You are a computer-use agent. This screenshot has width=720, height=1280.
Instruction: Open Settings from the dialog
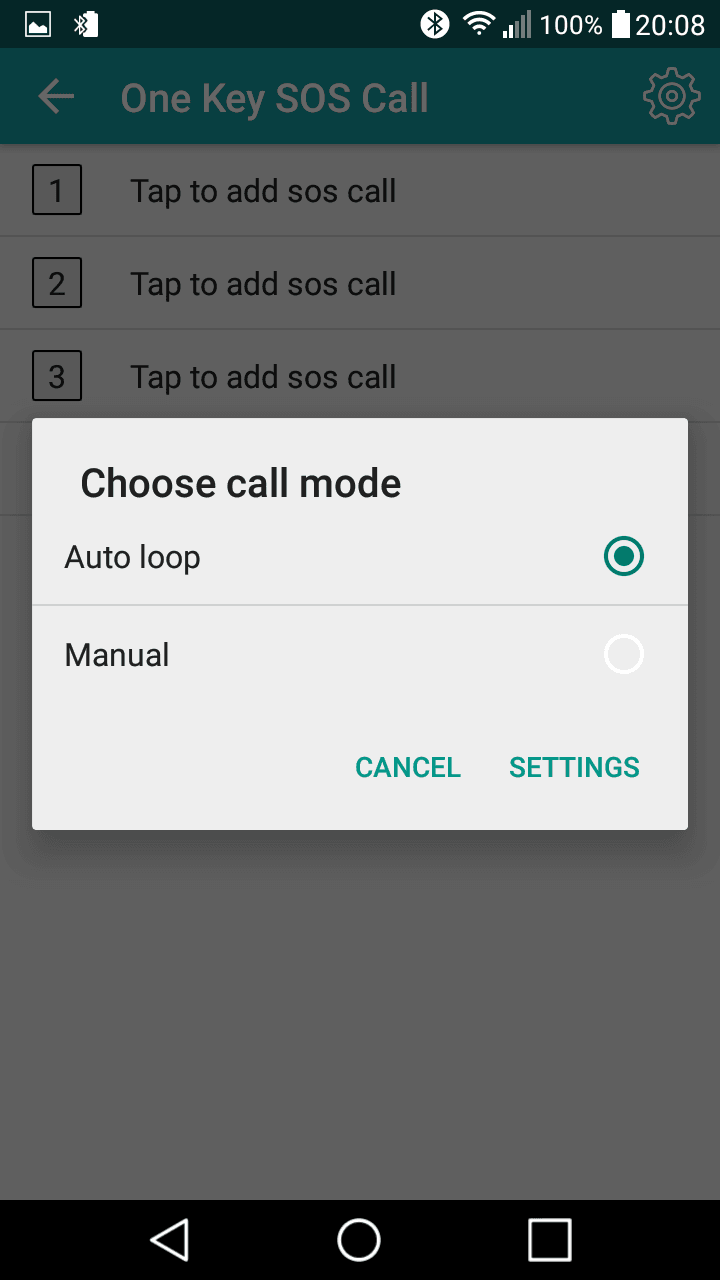click(574, 767)
